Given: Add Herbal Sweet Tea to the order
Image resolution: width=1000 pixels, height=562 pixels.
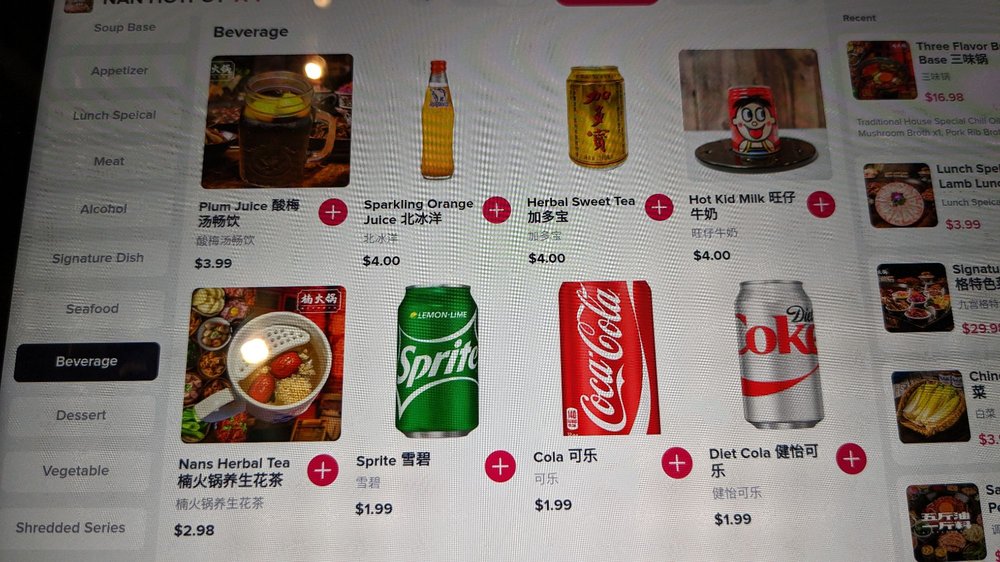Looking at the screenshot, I should [658, 207].
